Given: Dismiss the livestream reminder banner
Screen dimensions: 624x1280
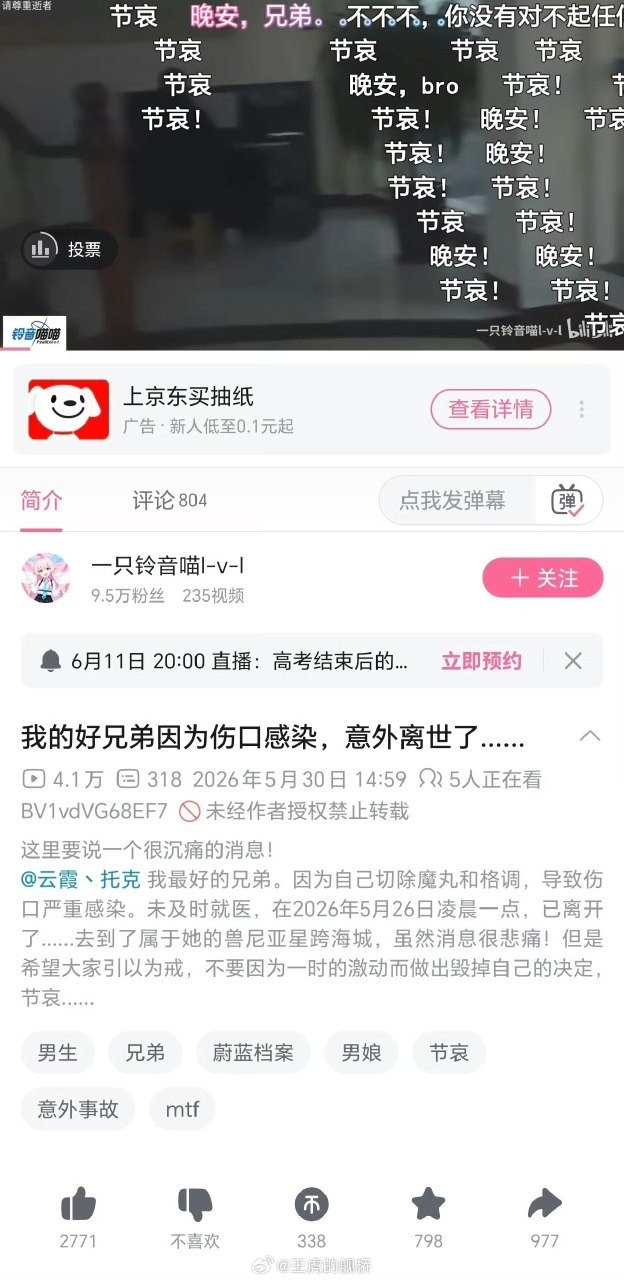Looking at the screenshot, I should point(573,661).
